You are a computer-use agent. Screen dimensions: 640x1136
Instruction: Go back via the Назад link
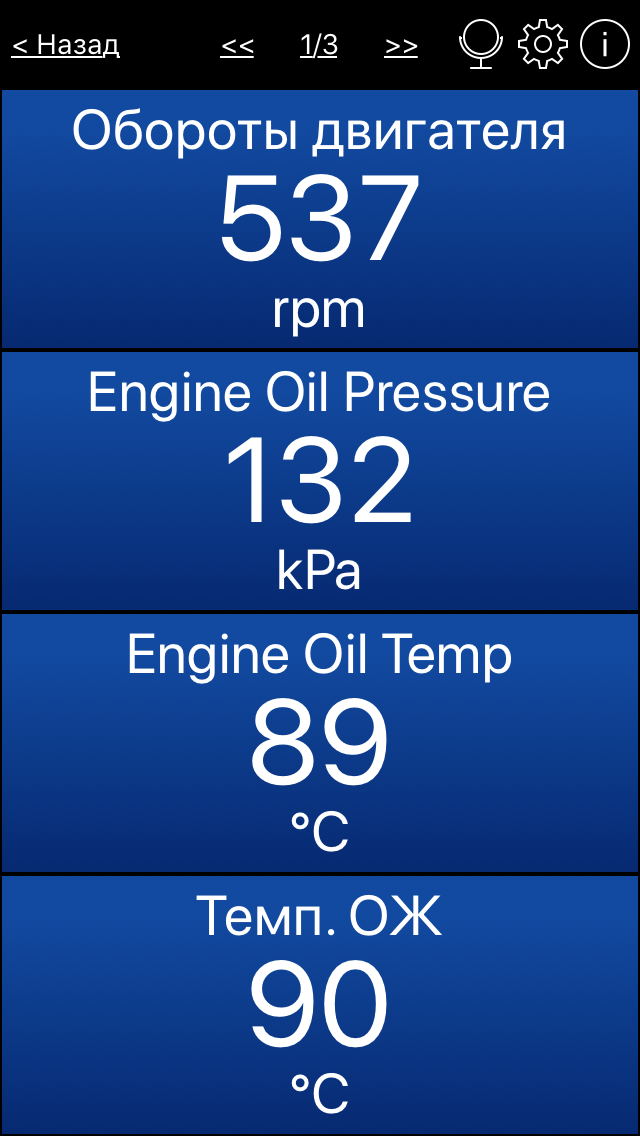tap(65, 46)
